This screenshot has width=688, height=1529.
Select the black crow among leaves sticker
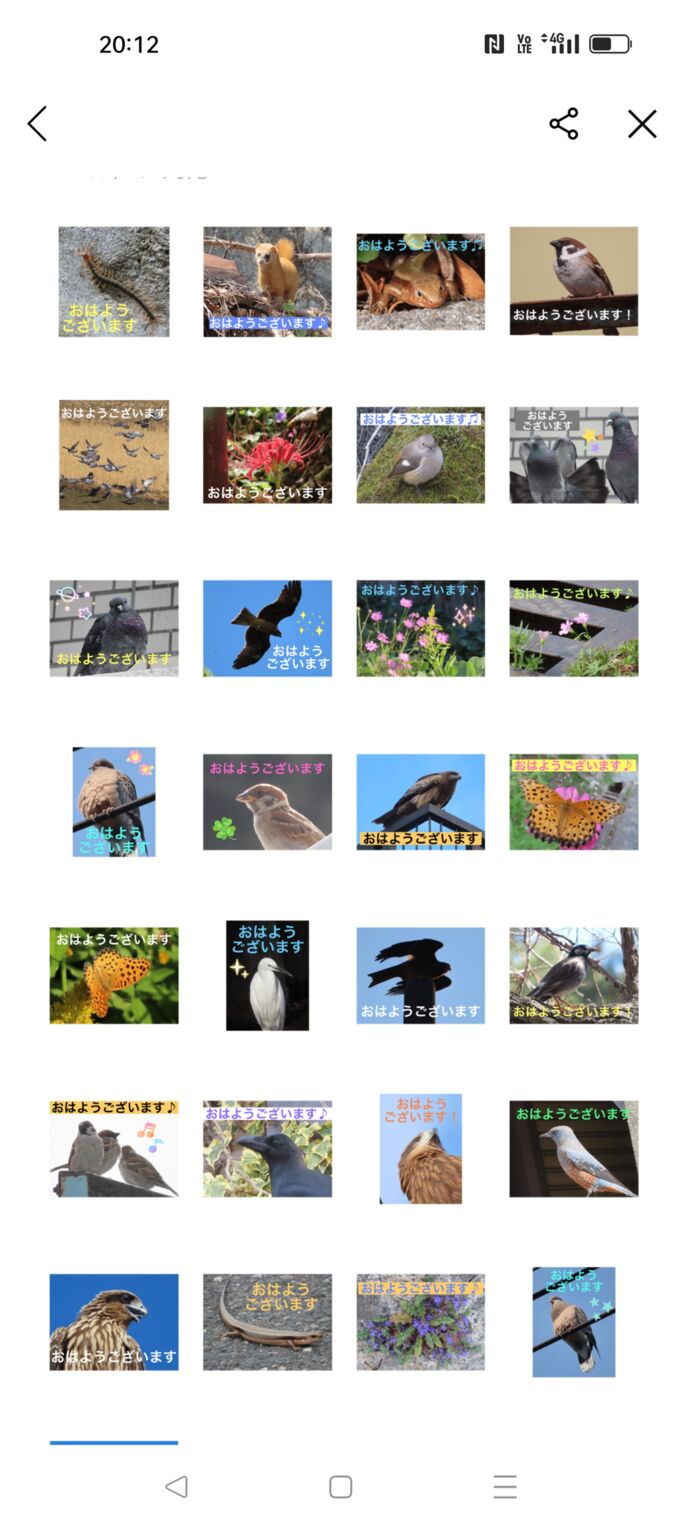pyautogui.click(x=267, y=1148)
